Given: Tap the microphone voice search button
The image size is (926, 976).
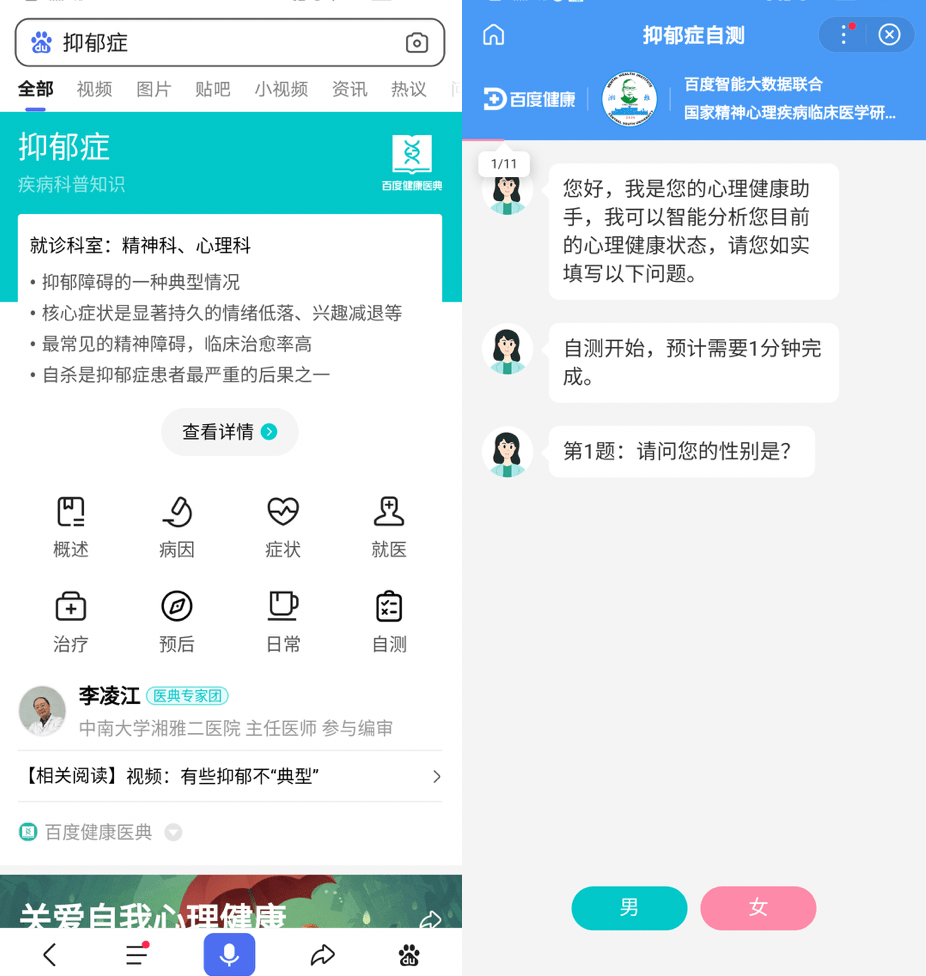Looking at the screenshot, I should (x=230, y=955).
